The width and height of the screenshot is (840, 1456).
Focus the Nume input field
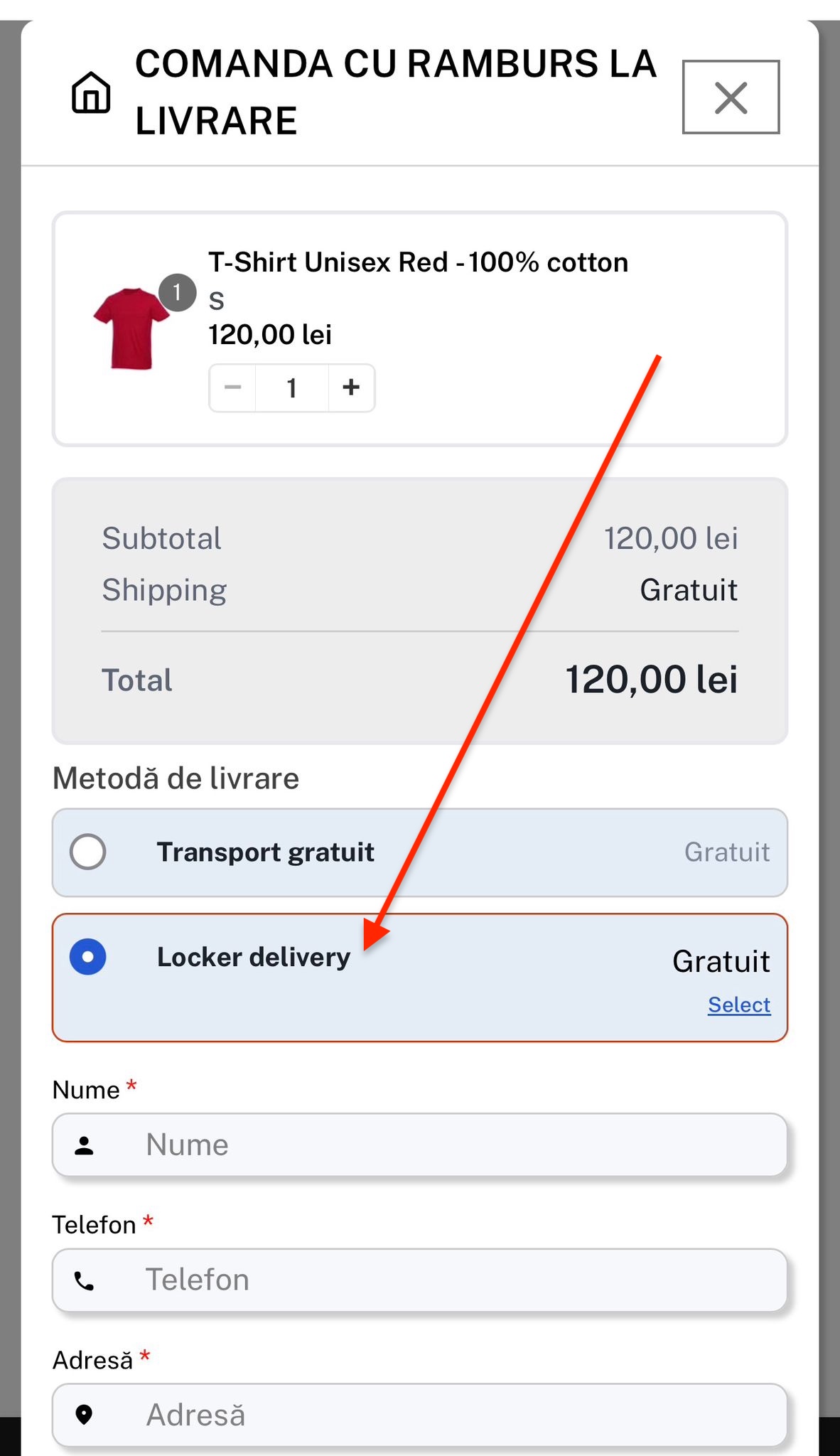(x=455, y=1145)
